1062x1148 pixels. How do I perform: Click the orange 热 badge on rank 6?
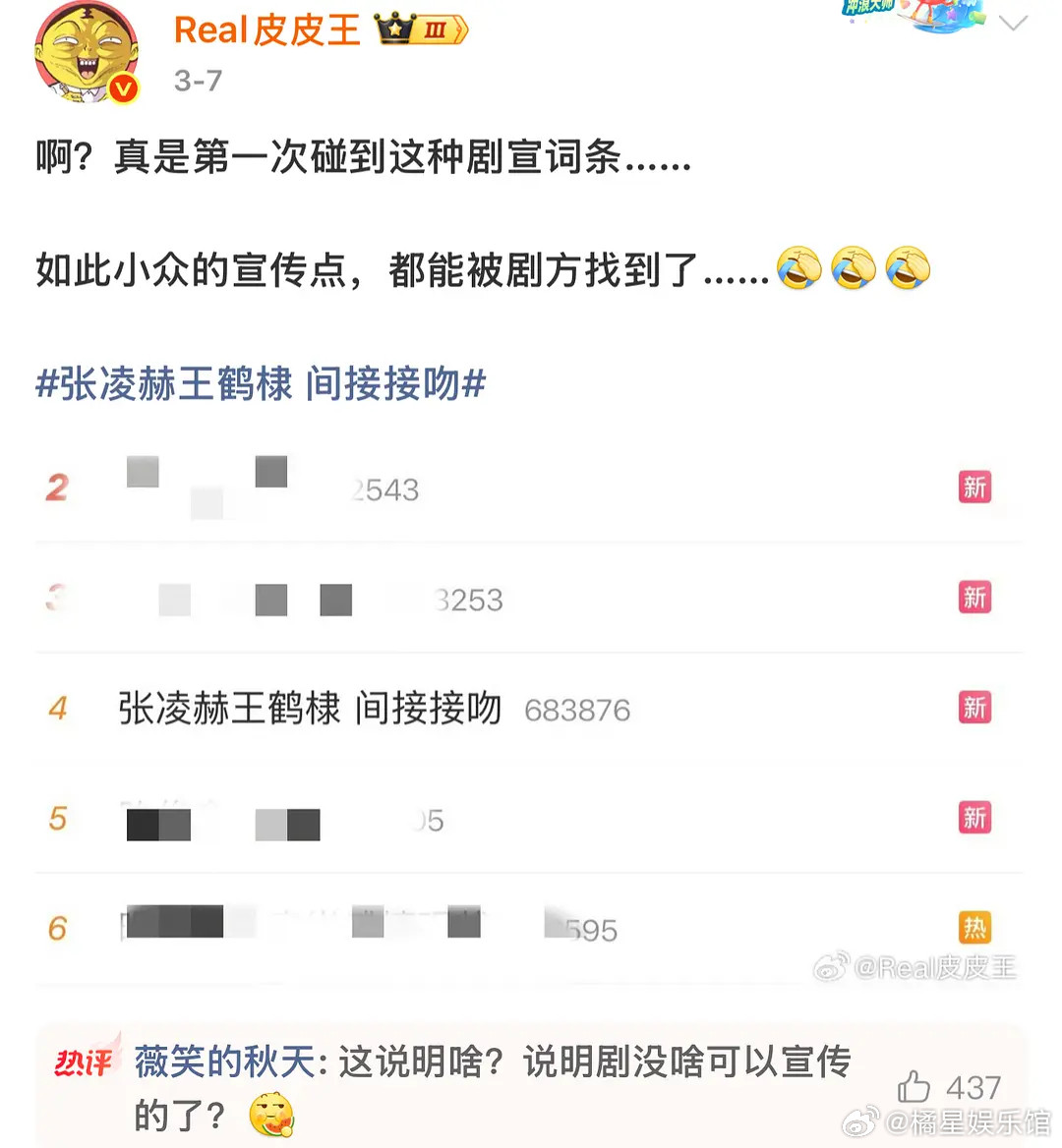tap(974, 926)
